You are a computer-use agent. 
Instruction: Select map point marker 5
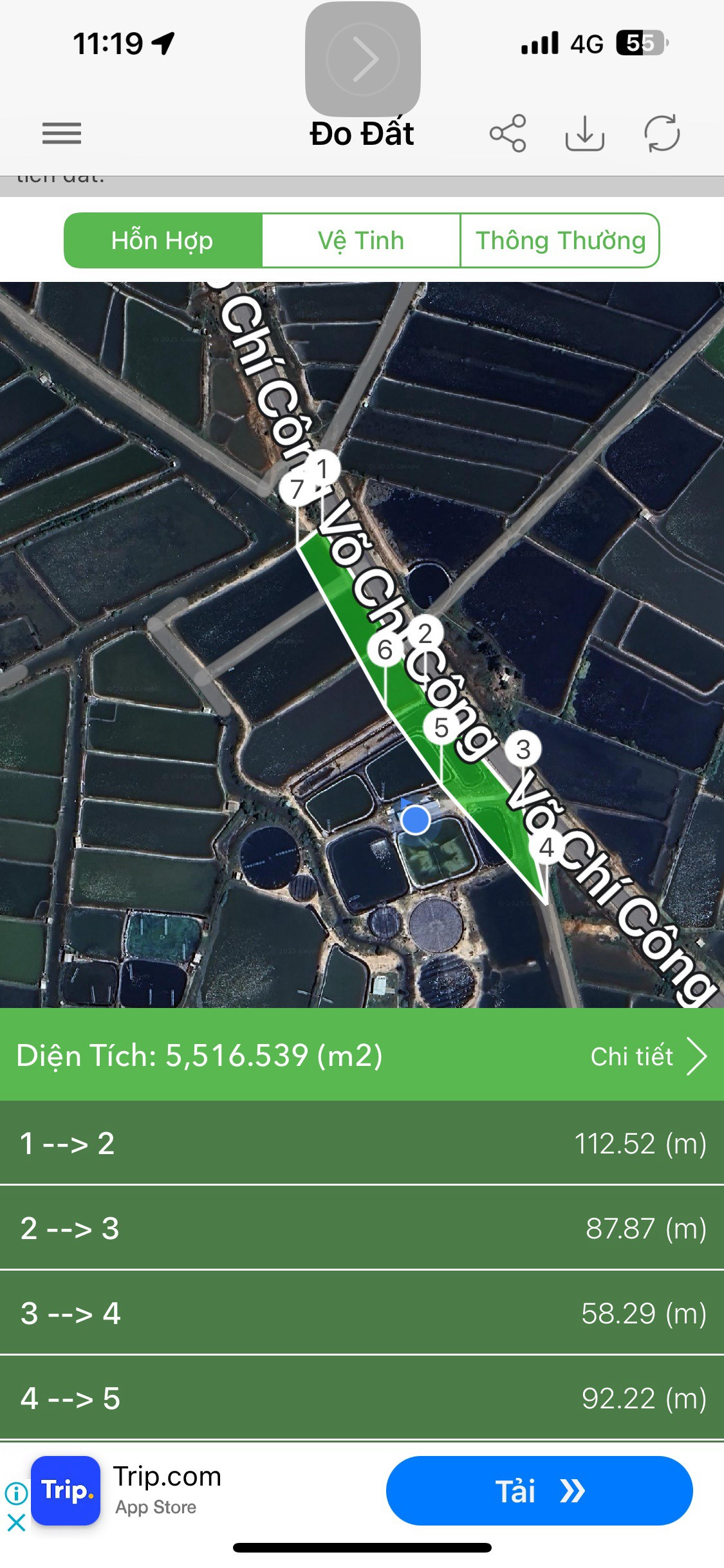[x=441, y=728]
